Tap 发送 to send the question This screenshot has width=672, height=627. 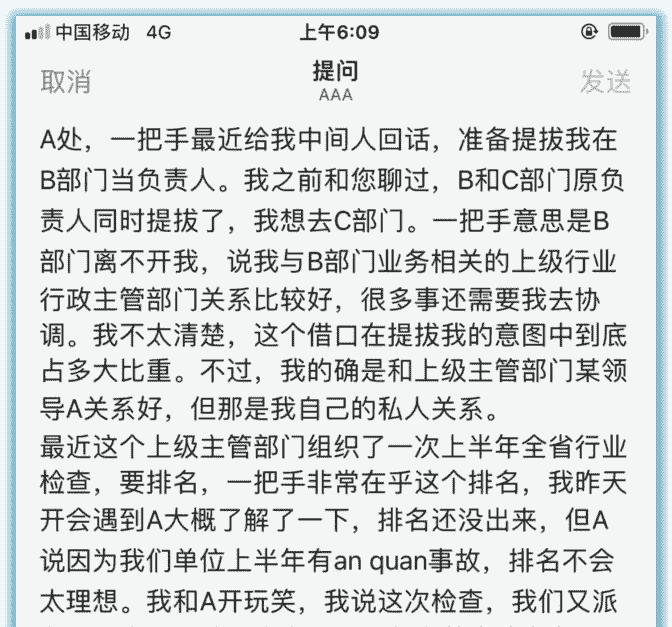tap(605, 82)
